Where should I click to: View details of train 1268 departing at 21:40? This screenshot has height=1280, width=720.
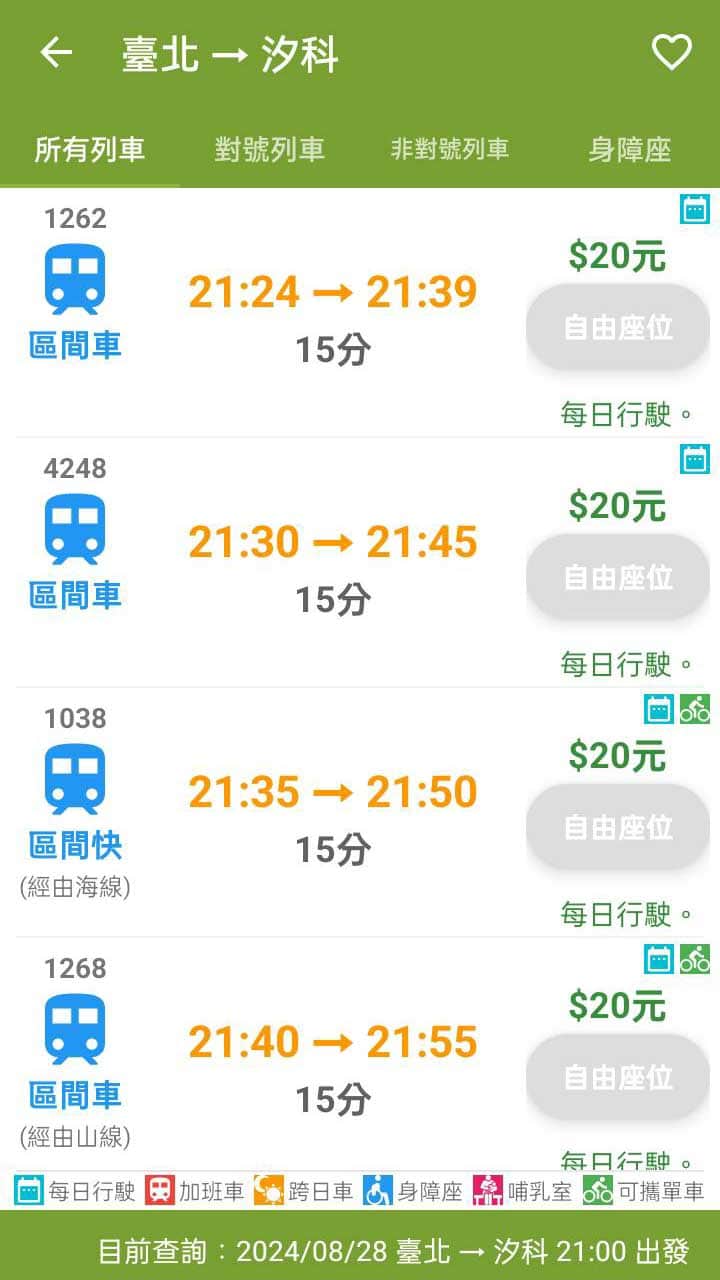tap(360, 1053)
